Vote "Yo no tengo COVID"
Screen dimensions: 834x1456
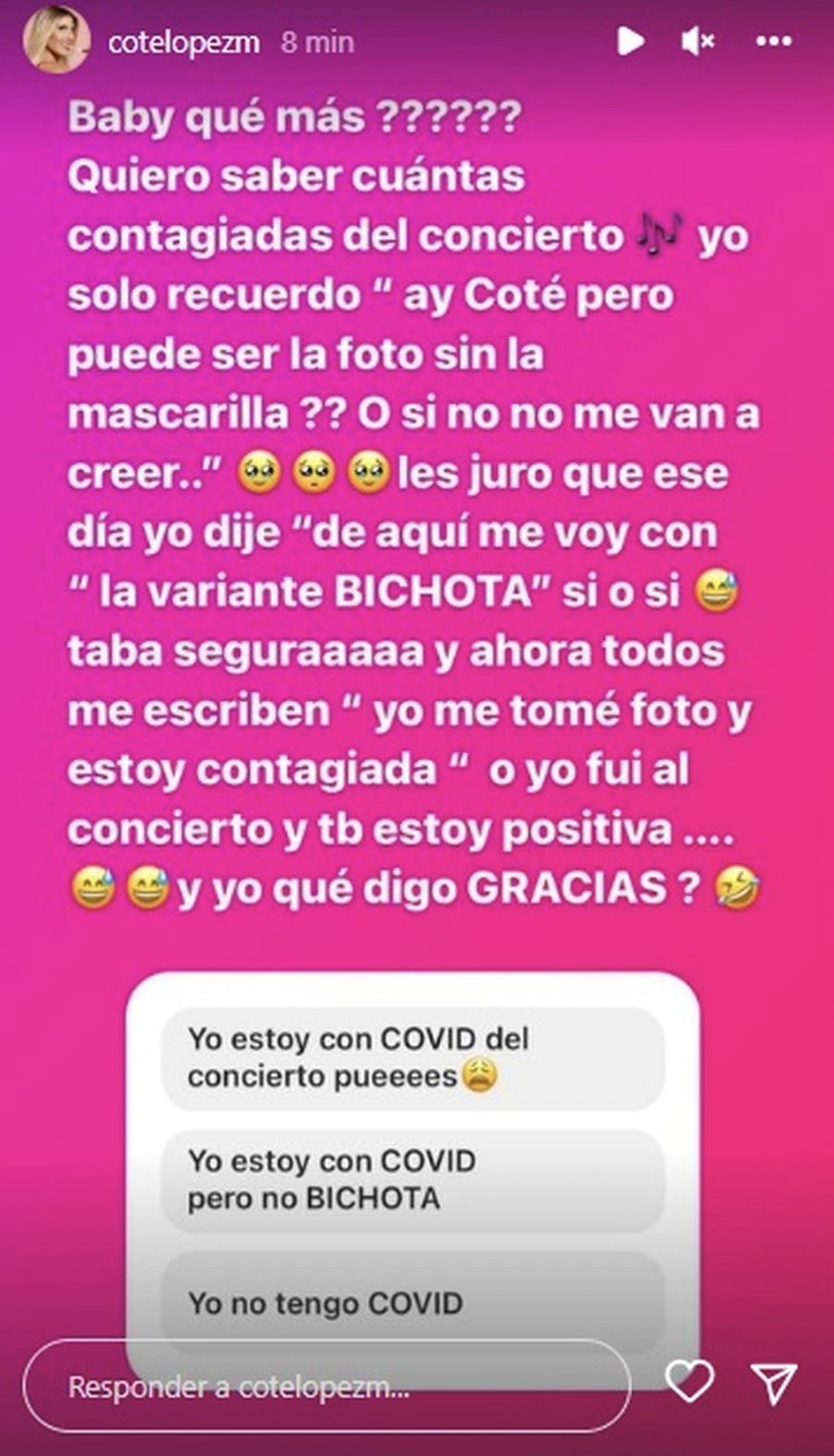[x=412, y=1302]
